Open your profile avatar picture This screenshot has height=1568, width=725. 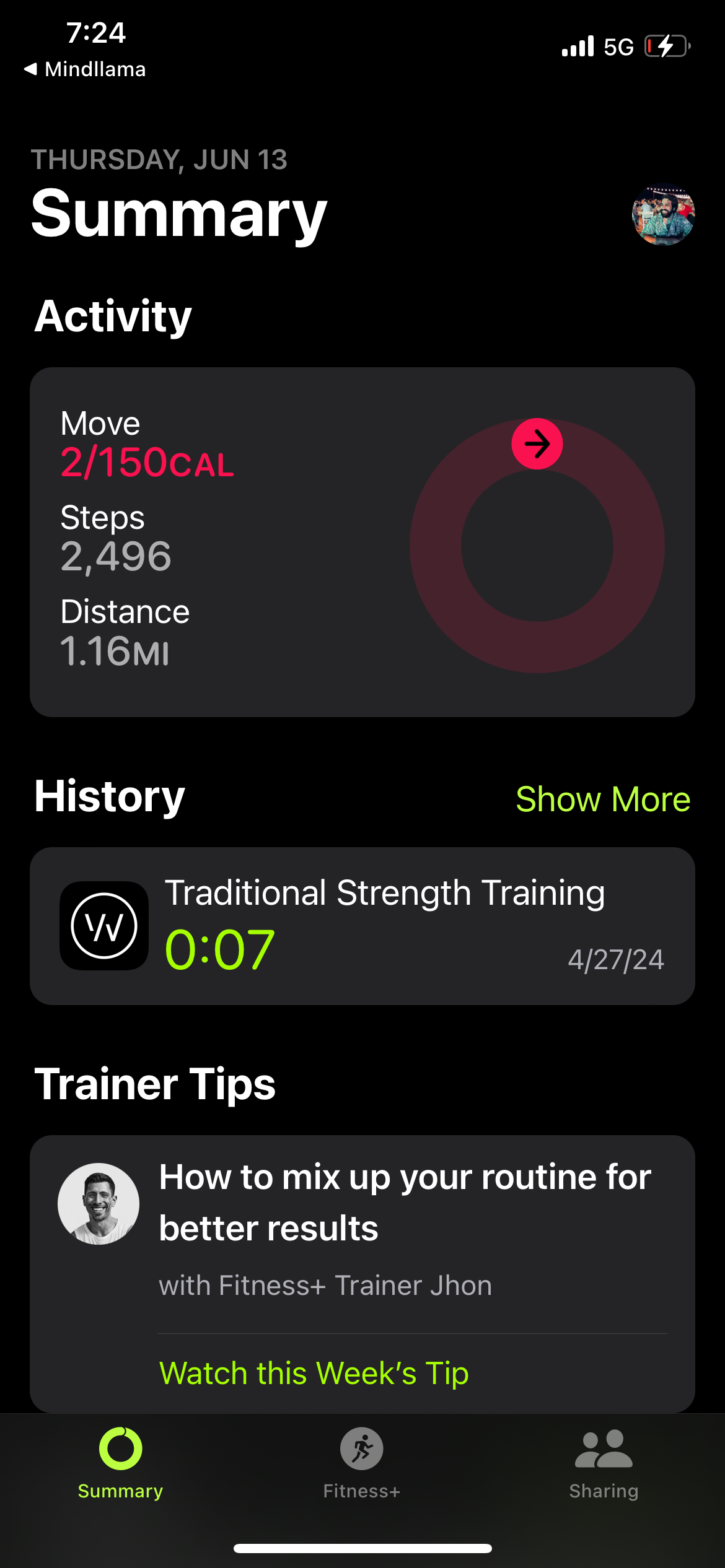point(665,216)
